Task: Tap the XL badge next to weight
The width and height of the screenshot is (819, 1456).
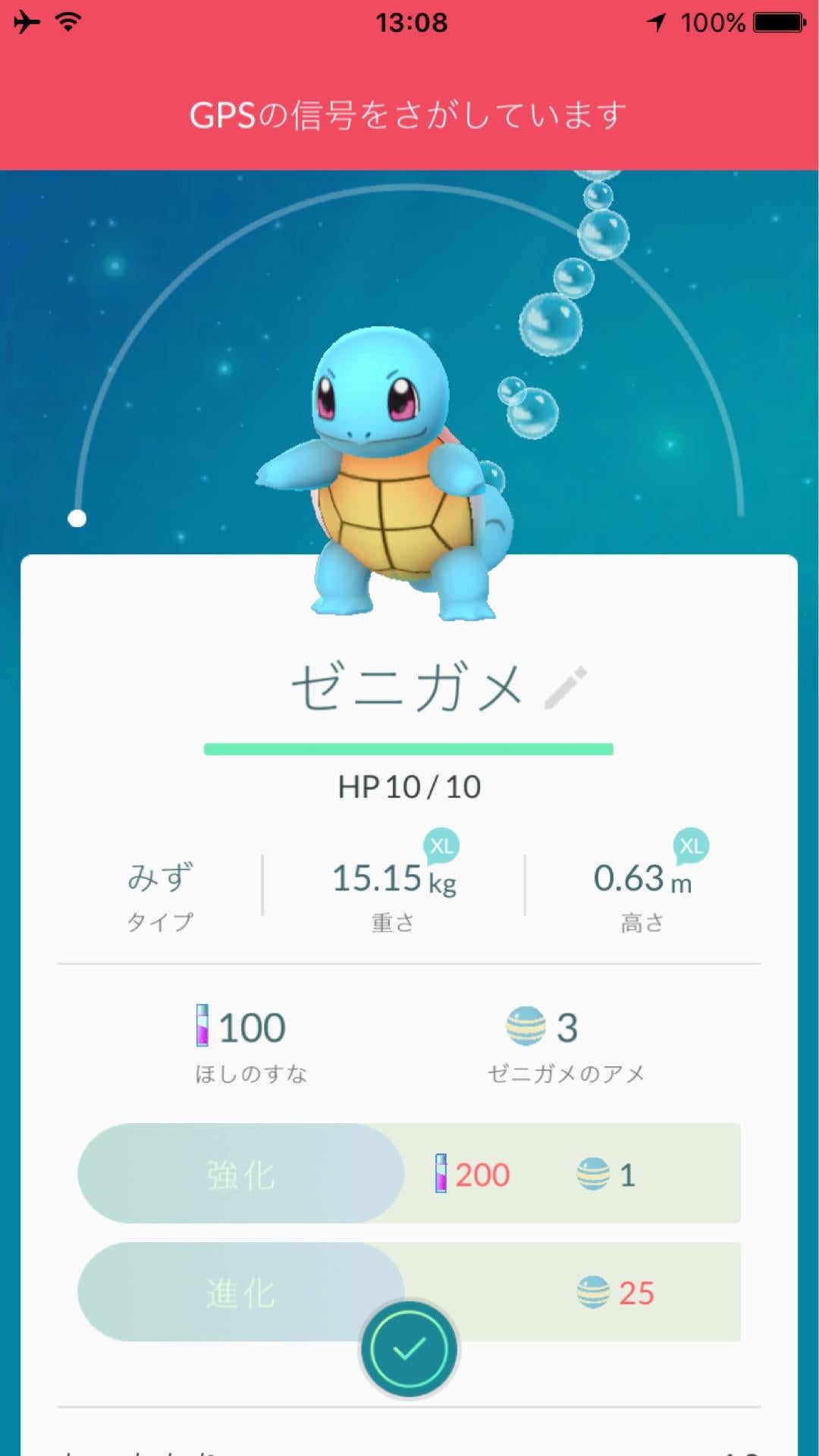Action: 442,845
